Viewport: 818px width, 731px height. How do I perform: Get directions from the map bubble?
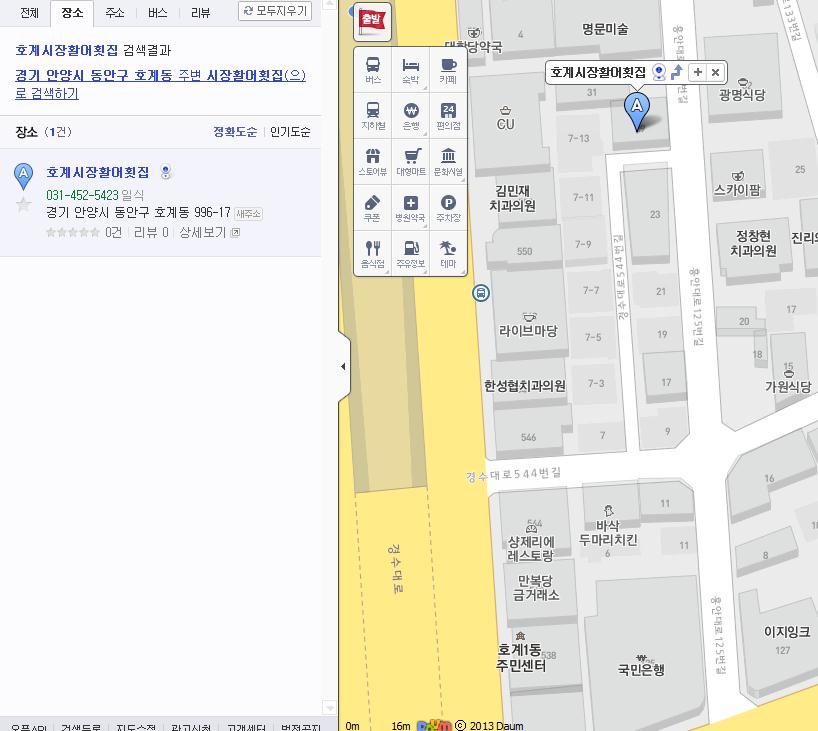677,72
